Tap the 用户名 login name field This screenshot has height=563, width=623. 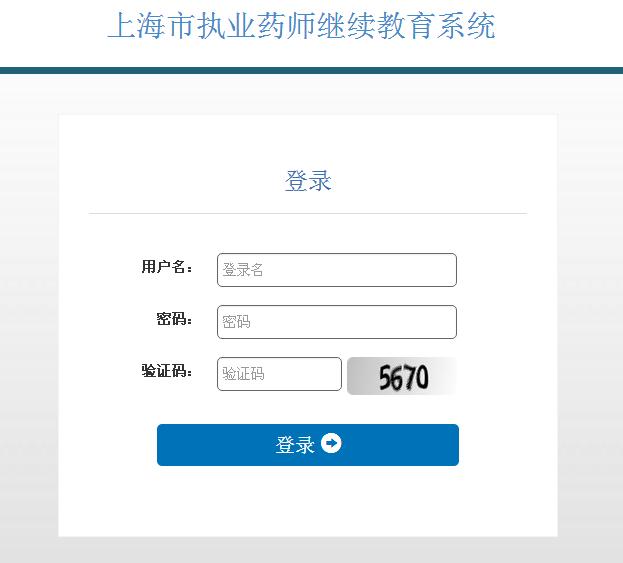[x=336, y=270]
